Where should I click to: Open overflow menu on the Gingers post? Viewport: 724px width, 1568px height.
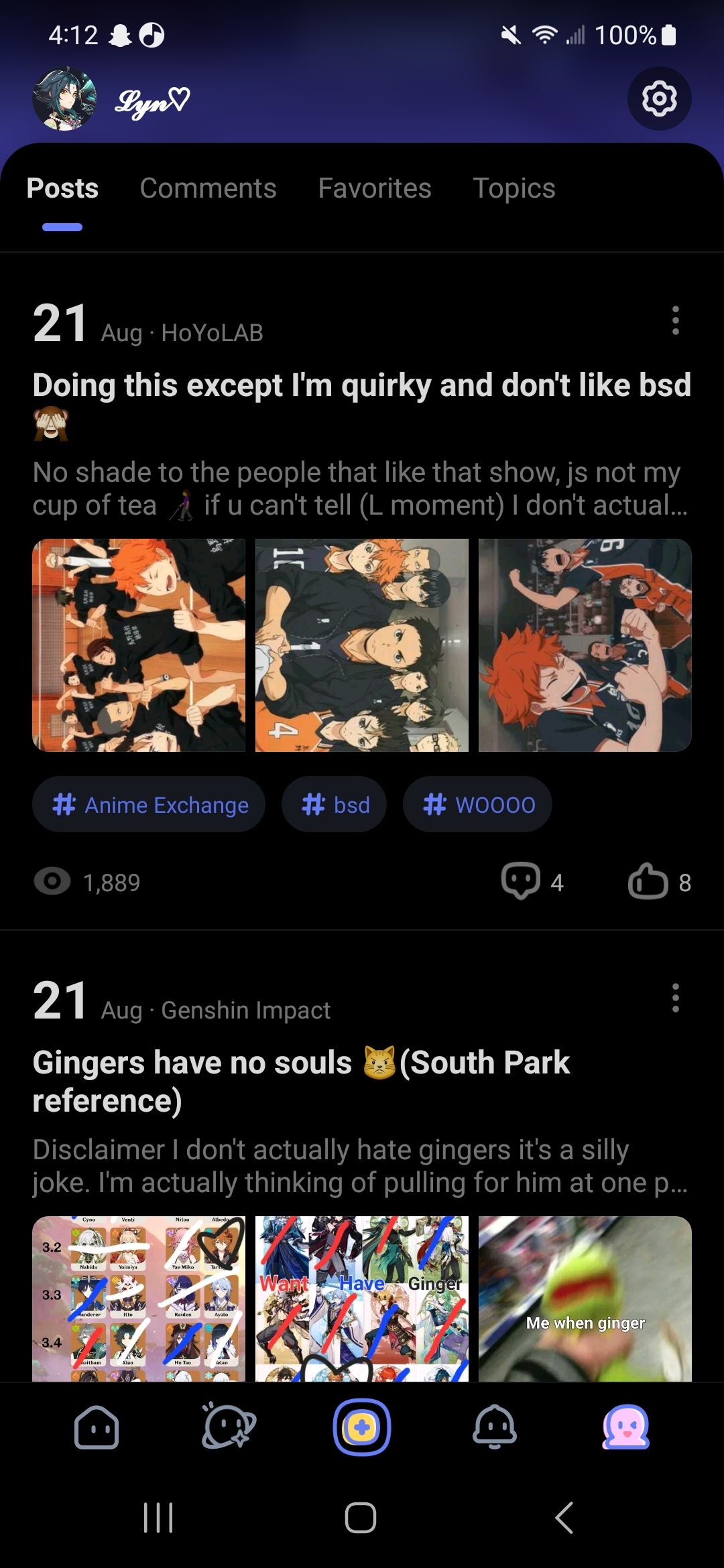click(x=675, y=998)
